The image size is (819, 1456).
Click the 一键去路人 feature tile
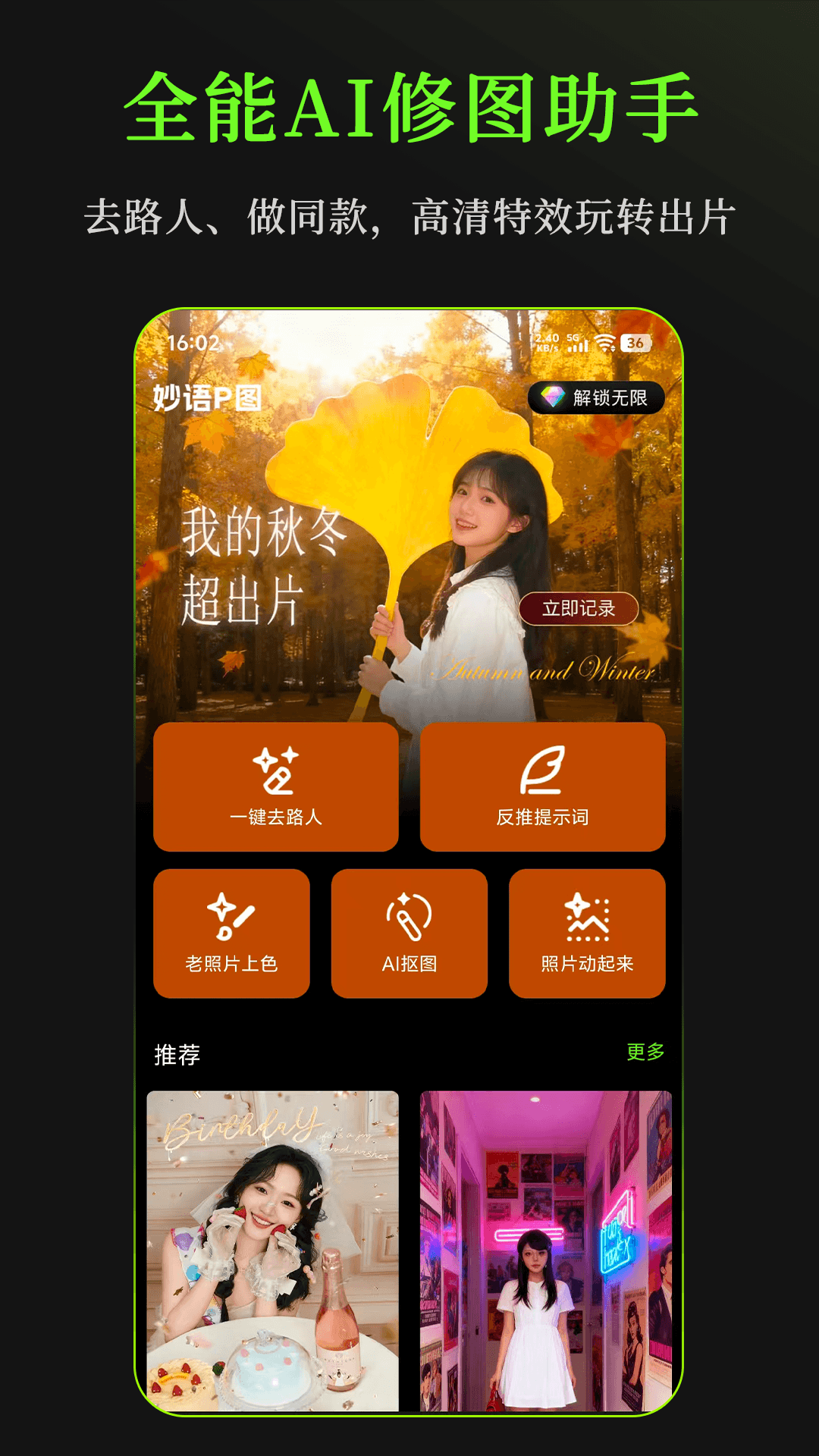(275, 786)
